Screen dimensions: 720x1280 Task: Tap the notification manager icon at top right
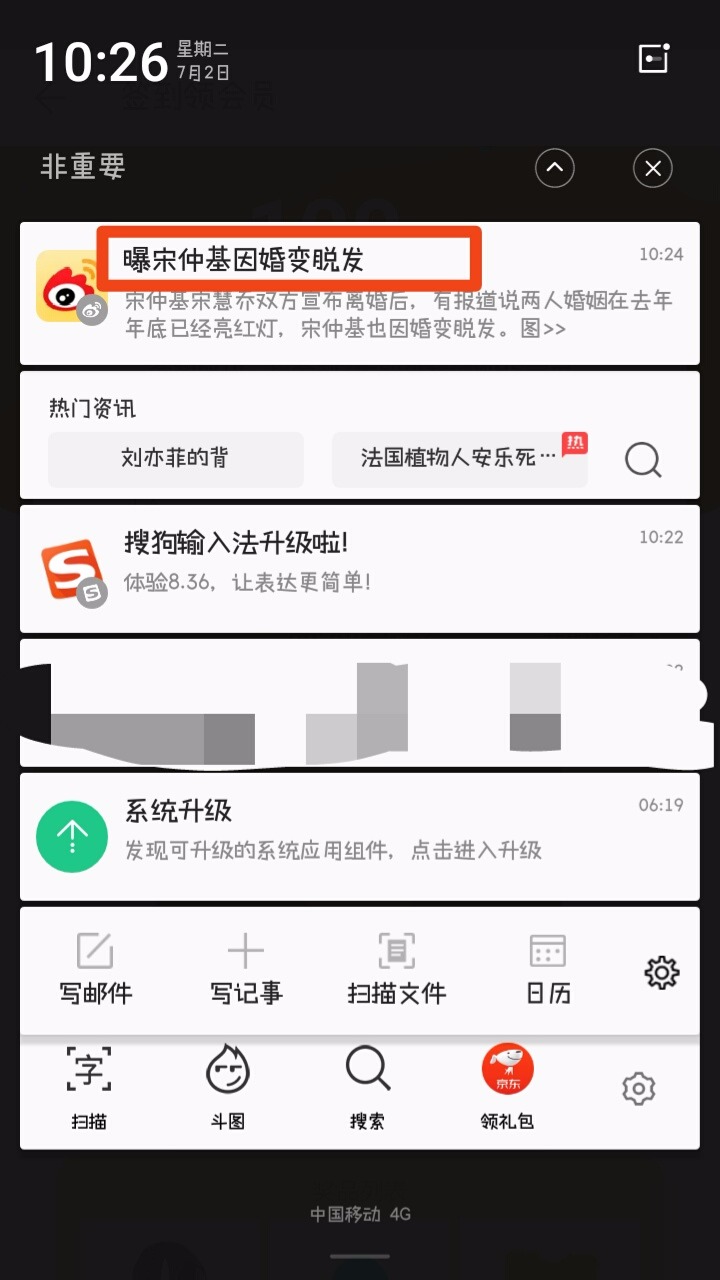[654, 59]
